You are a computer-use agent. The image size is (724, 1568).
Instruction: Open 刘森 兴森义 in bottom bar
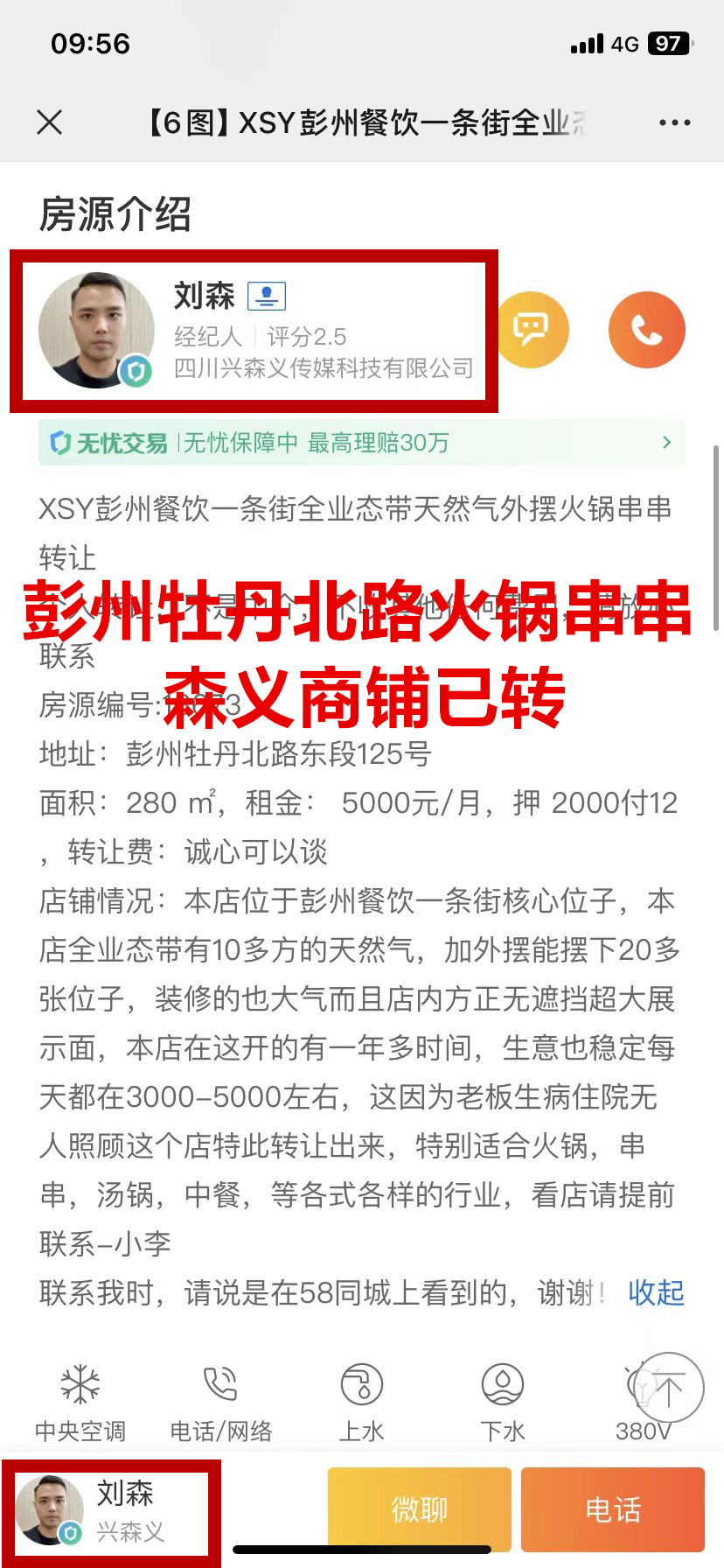click(x=109, y=1511)
